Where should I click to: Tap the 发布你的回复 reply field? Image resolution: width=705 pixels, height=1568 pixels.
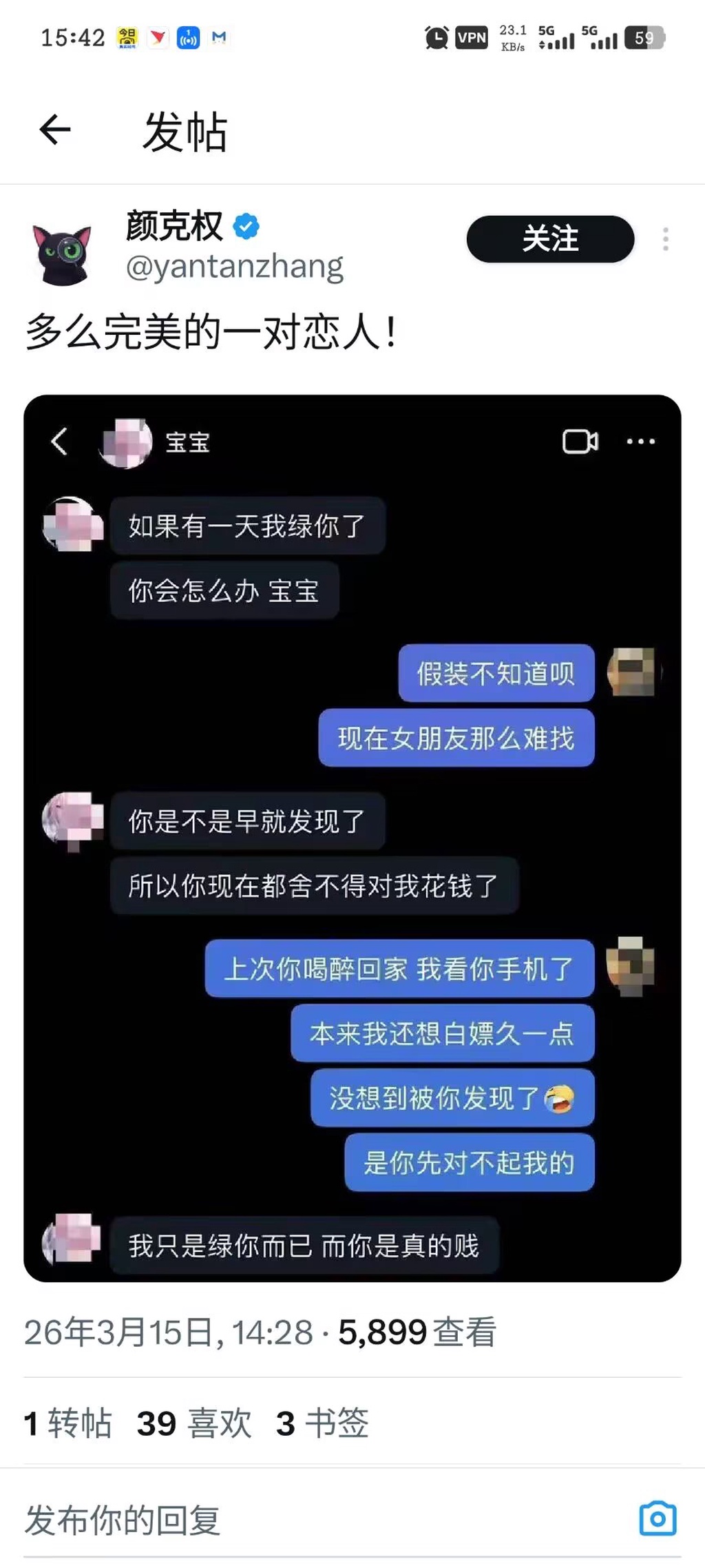pyautogui.click(x=275, y=1519)
